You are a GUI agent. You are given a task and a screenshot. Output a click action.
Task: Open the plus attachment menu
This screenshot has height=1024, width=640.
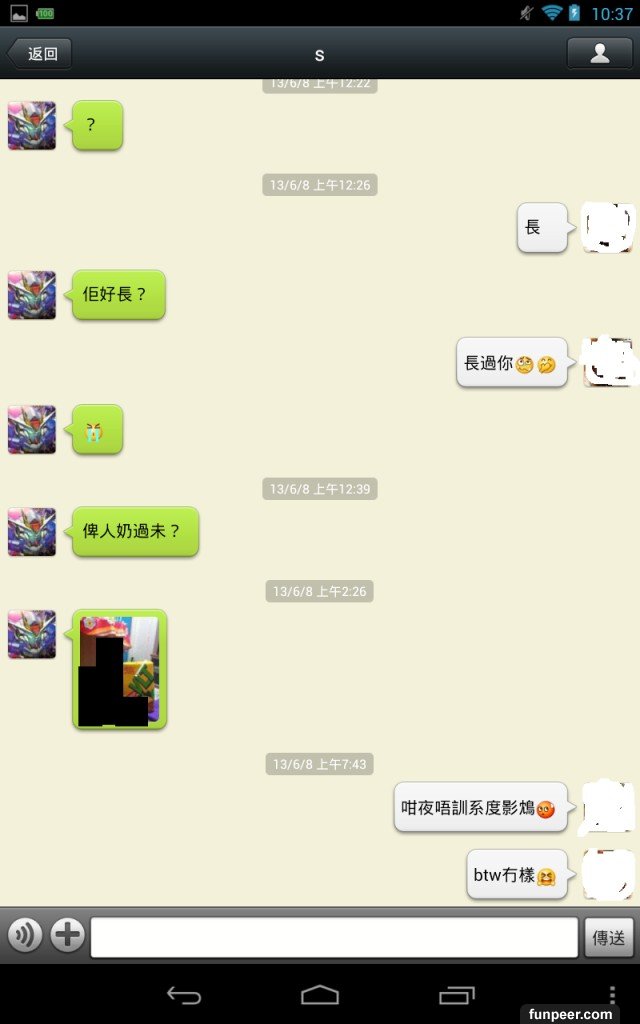coord(68,936)
